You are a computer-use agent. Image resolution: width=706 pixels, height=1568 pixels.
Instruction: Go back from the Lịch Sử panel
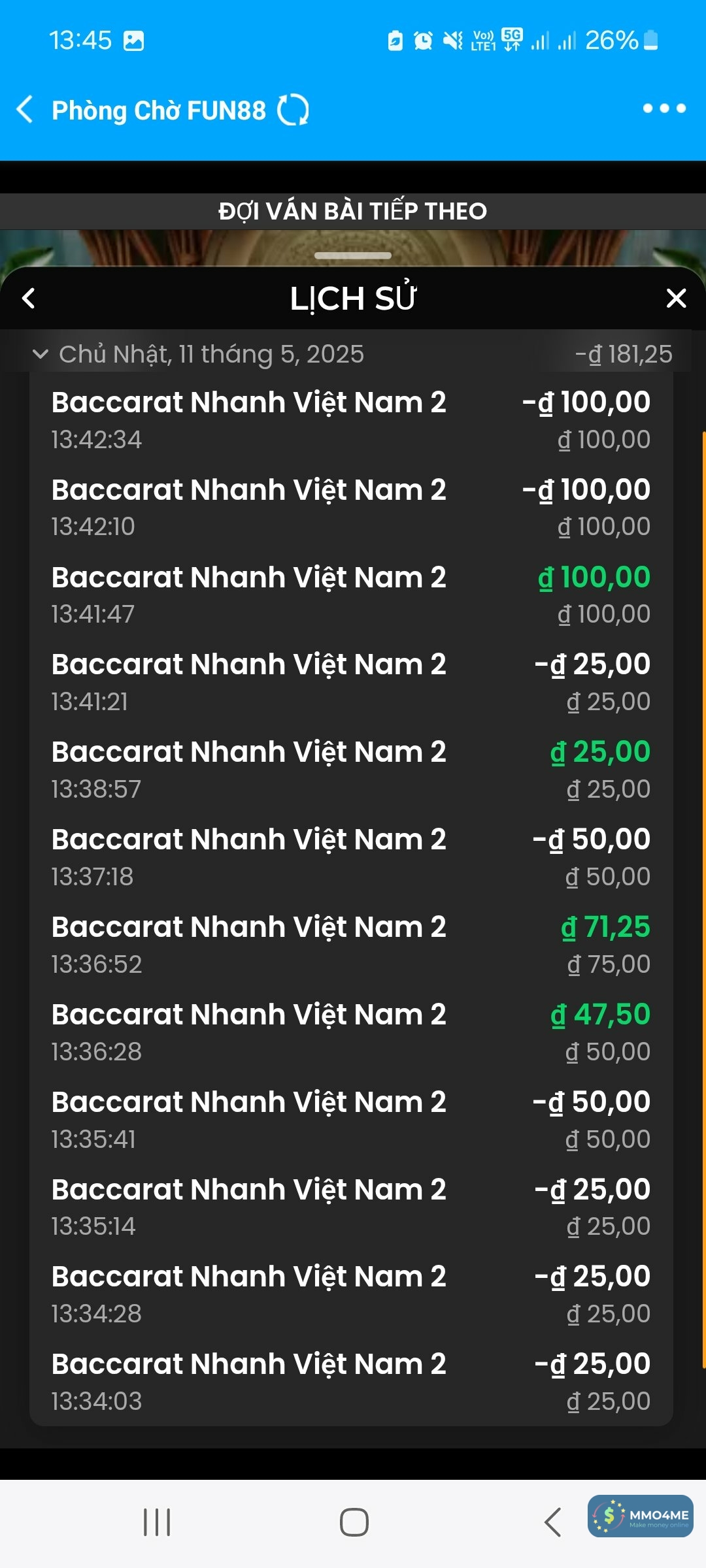29,299
